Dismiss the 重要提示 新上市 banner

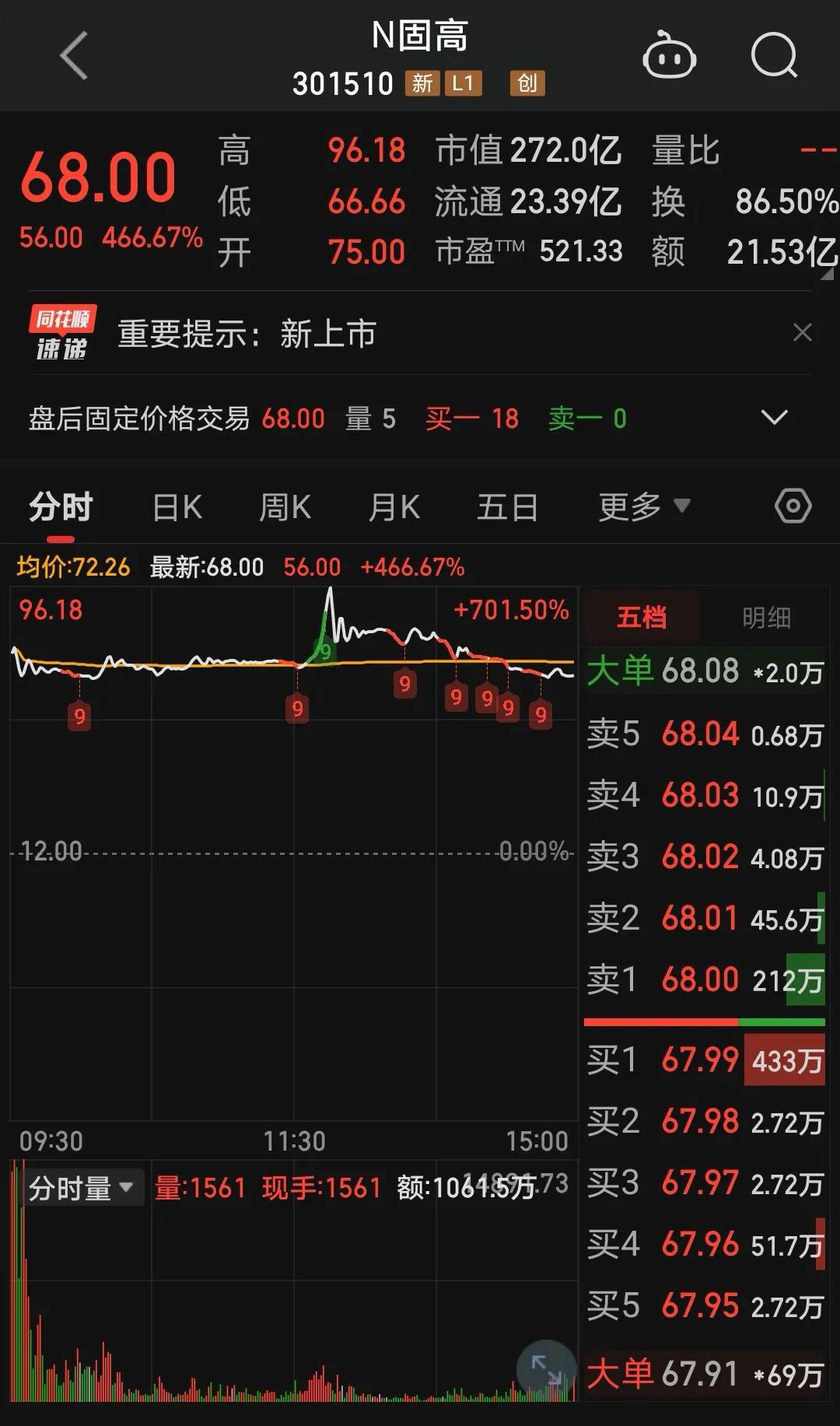point(802,333)
